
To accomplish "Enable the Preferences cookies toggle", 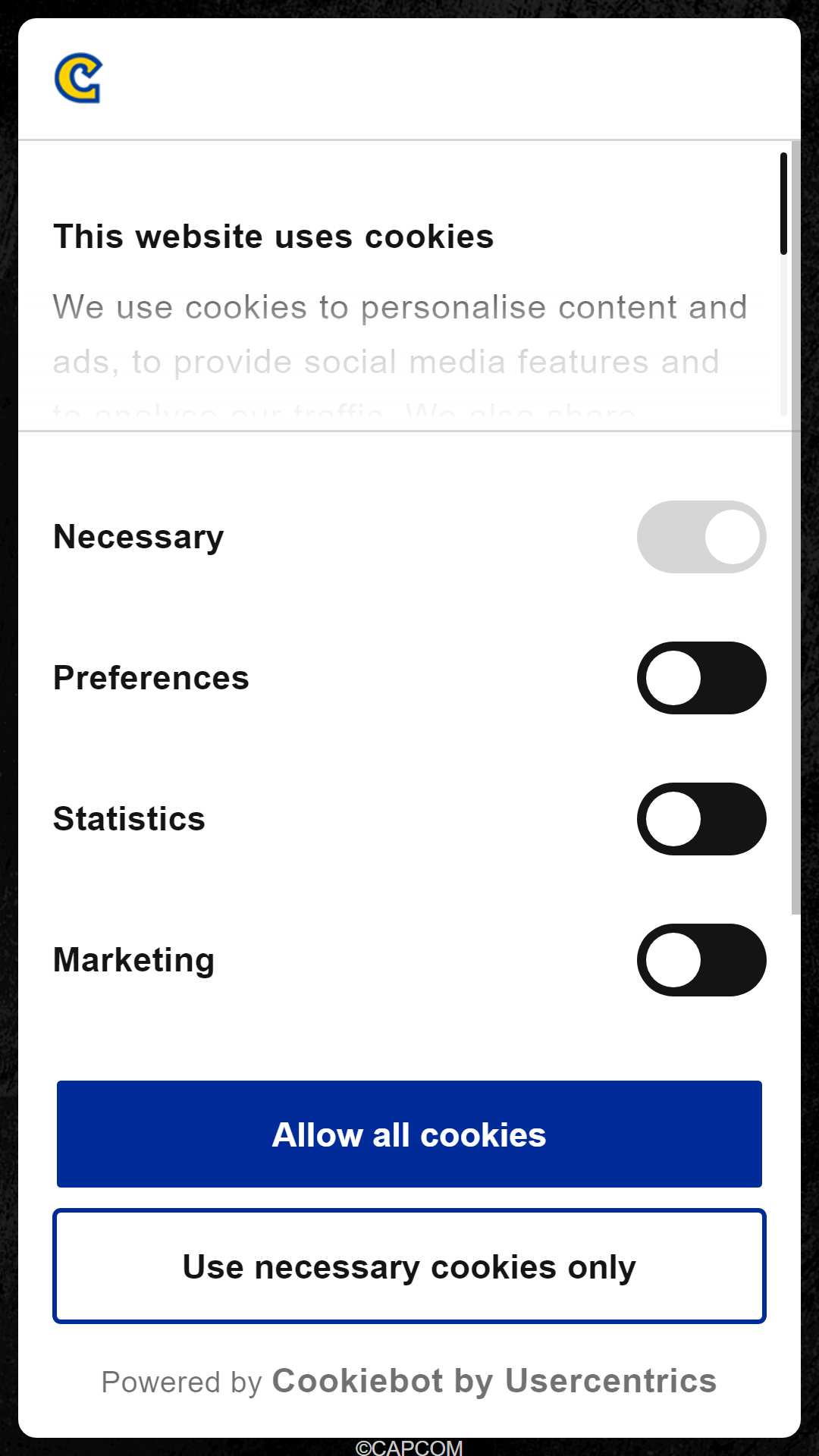I will coord(701,678).
